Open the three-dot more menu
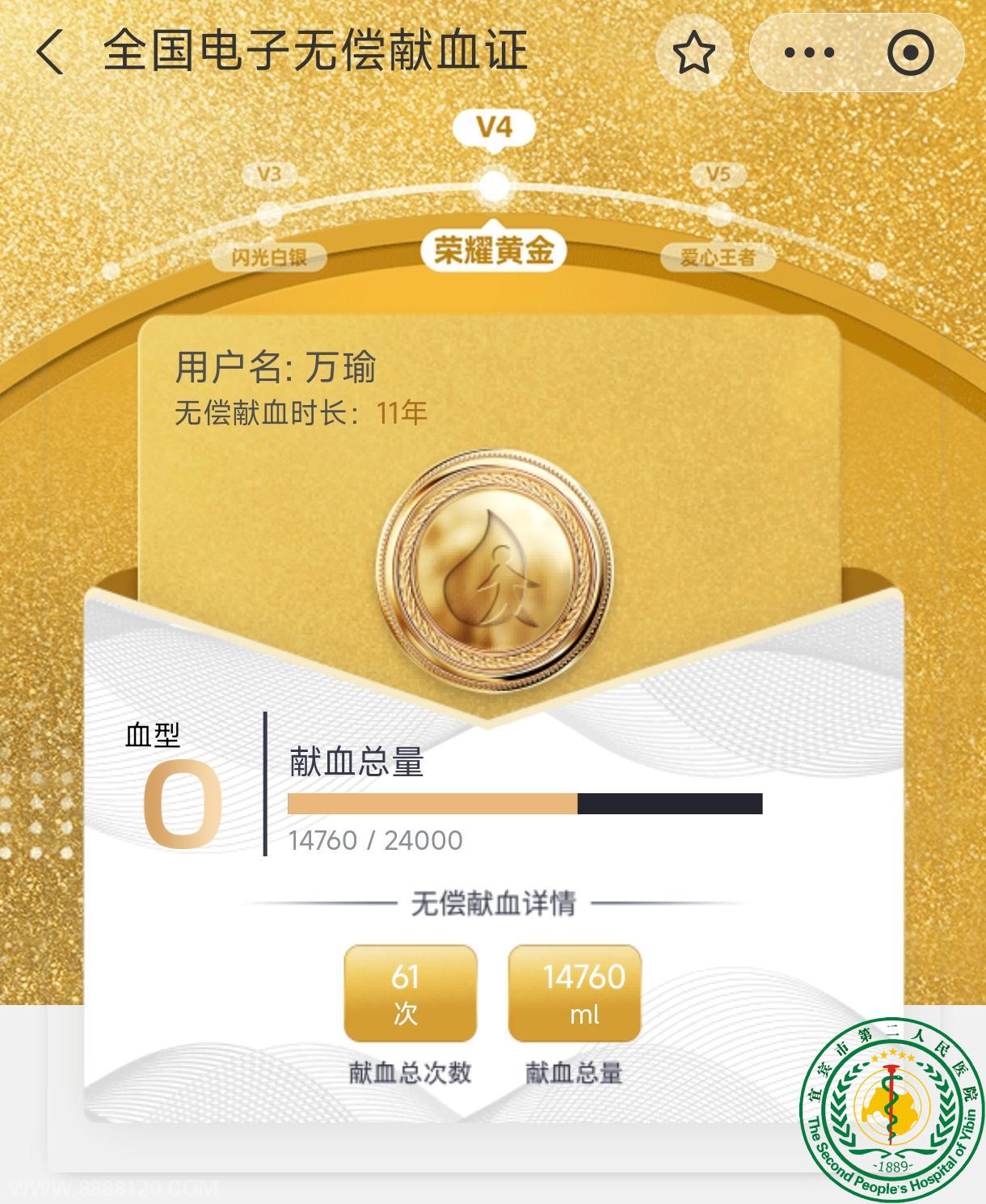The width and height of the screenshot is (986, 1204). tap(808, 53)
